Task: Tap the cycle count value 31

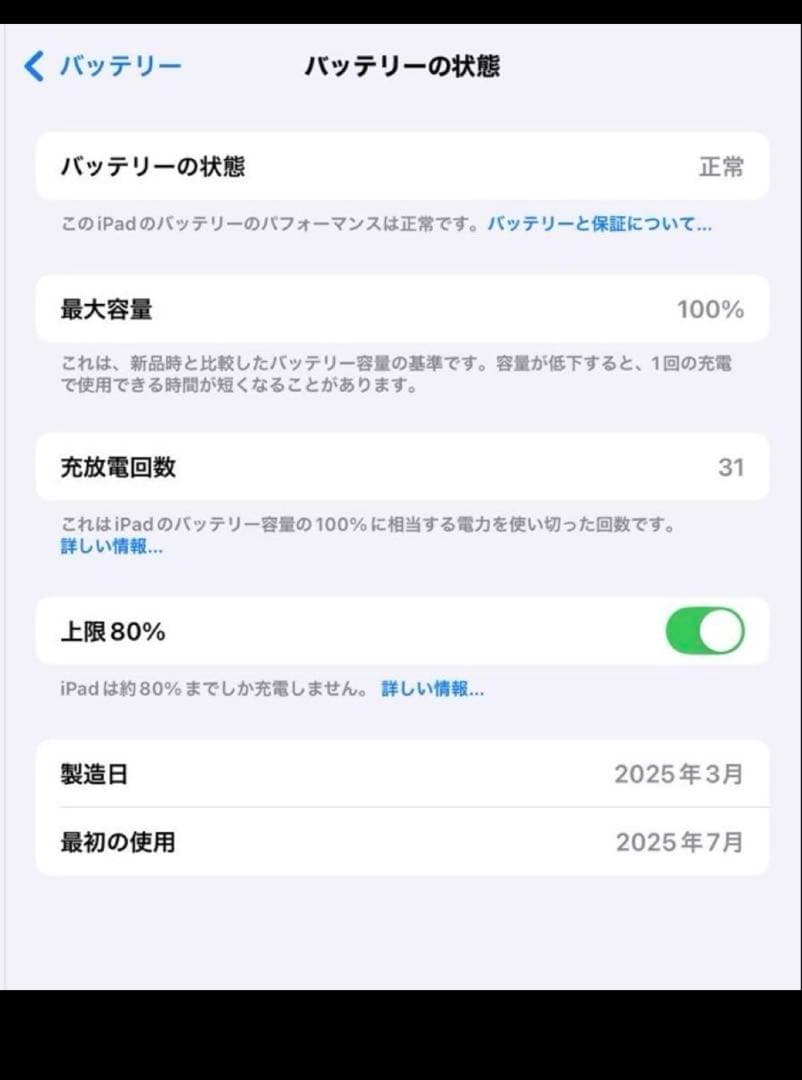Action: click(733, 467)
